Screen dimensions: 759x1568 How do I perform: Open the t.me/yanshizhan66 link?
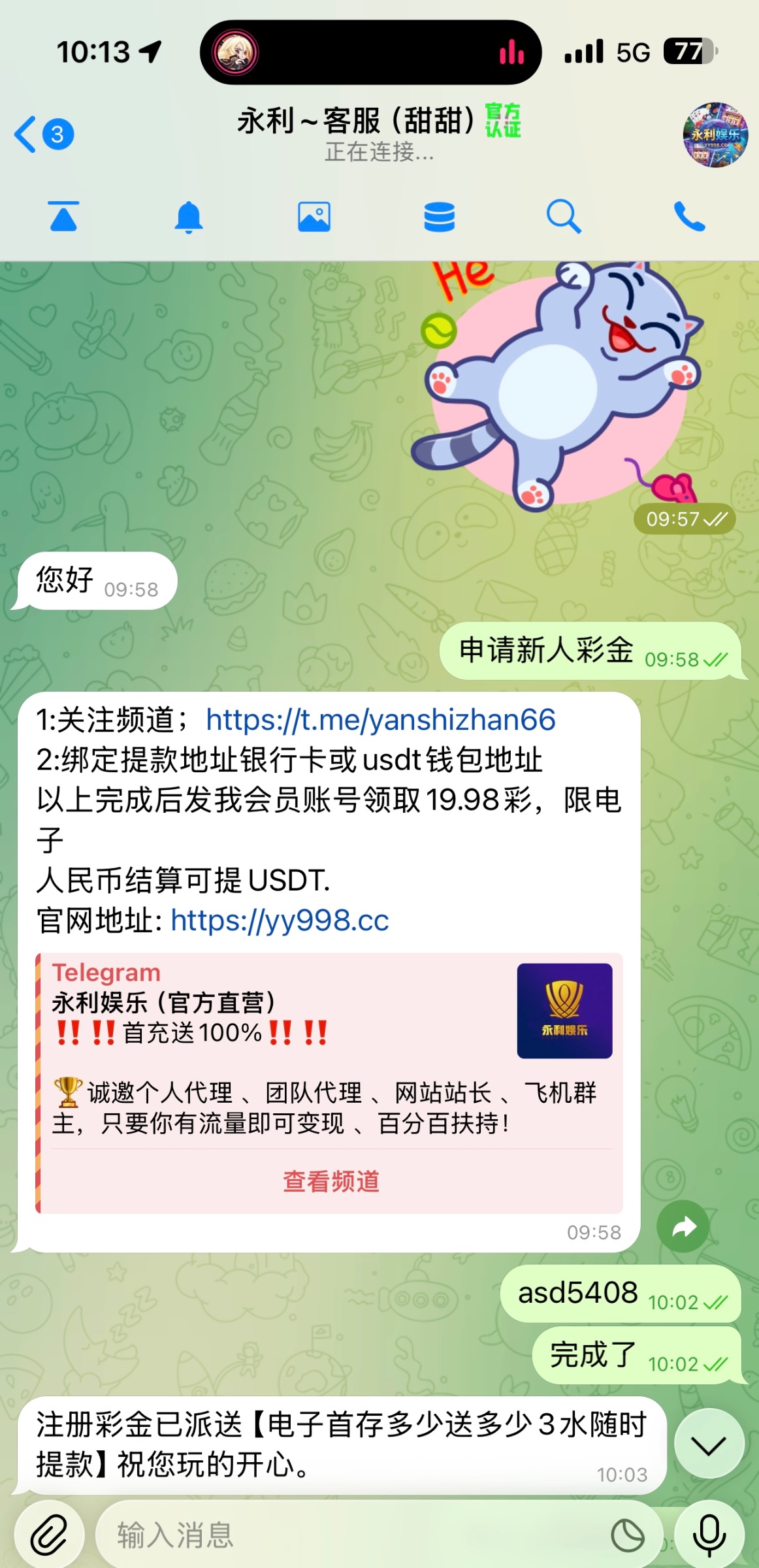(x=380, y=720)
